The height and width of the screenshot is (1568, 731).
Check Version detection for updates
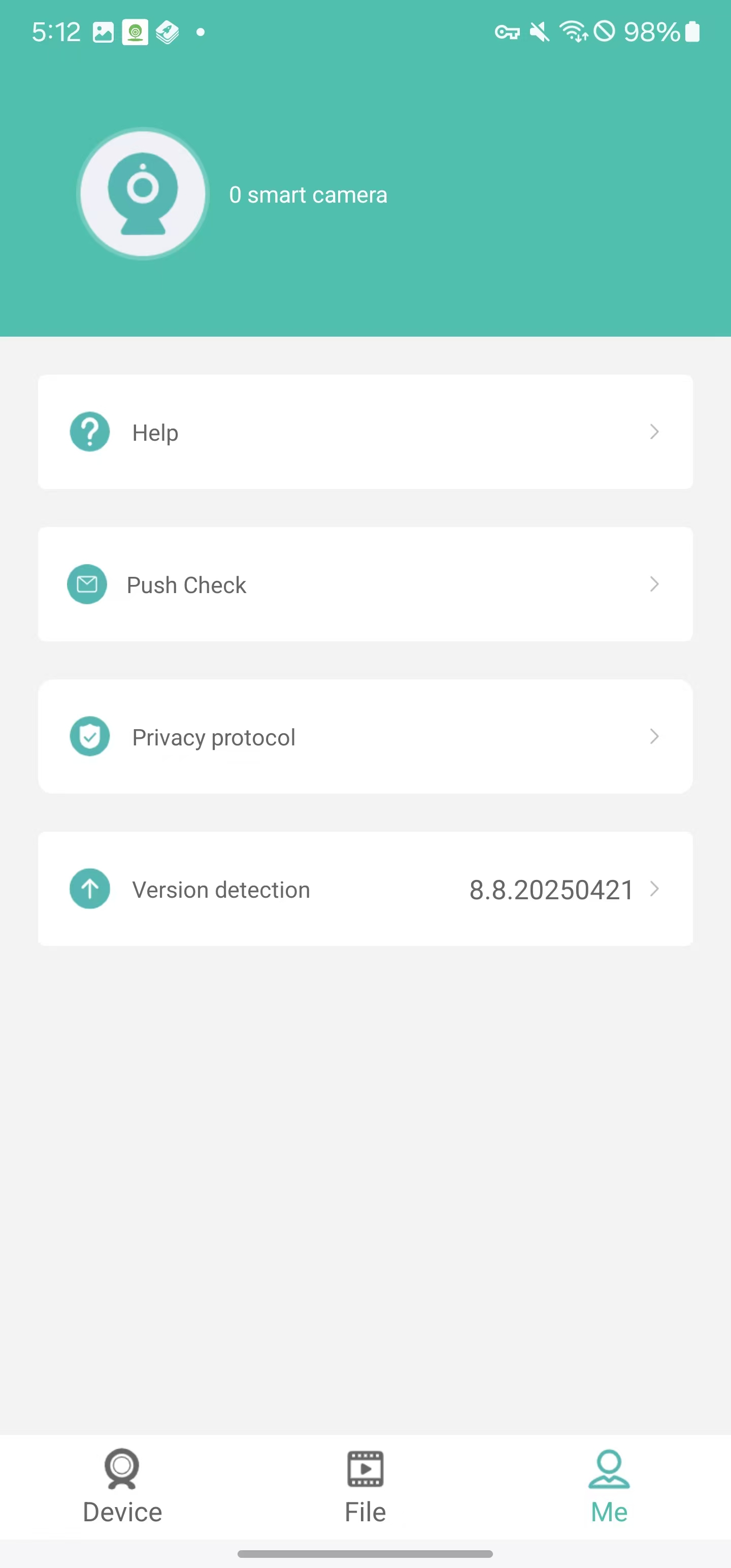(x=365, y=889)
